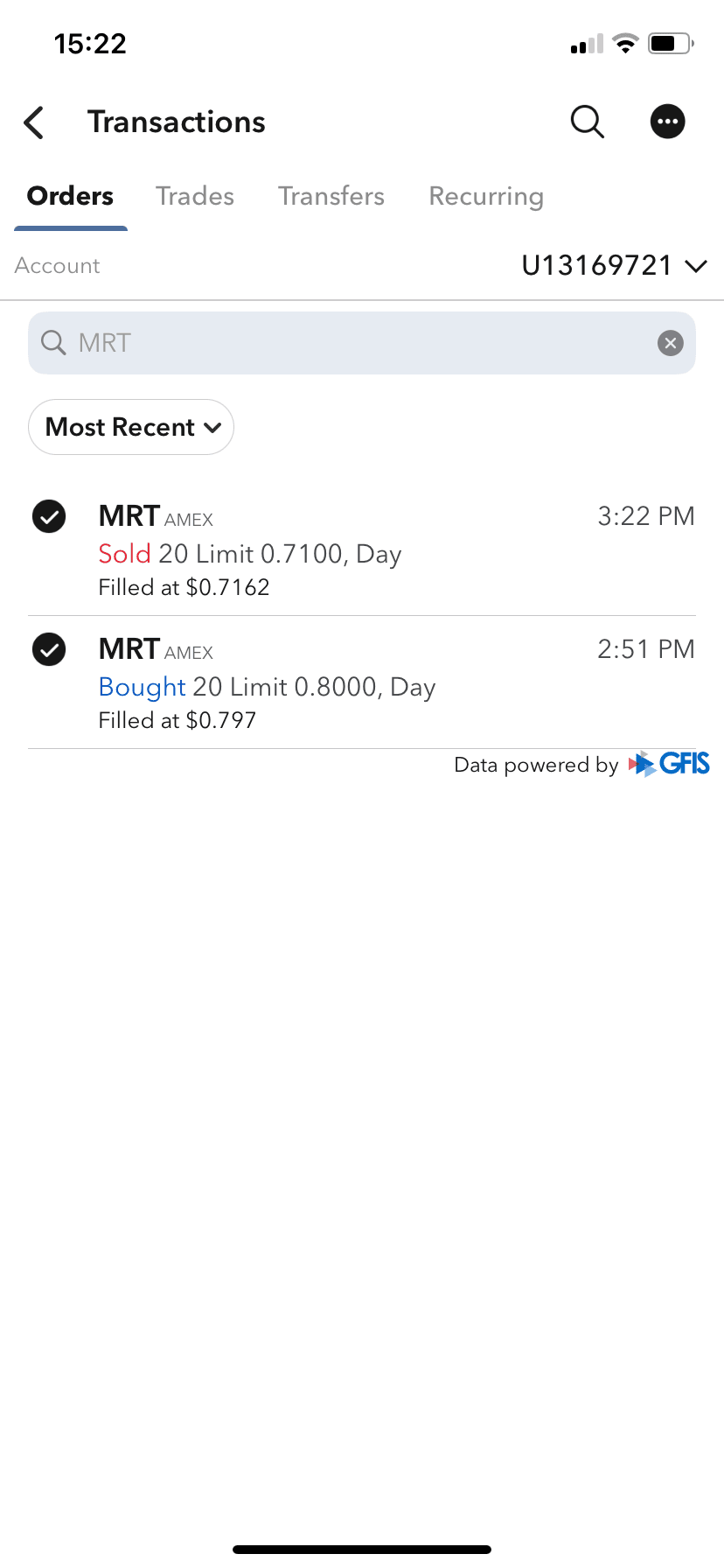Tap the MRT search field

coord(350,343)
